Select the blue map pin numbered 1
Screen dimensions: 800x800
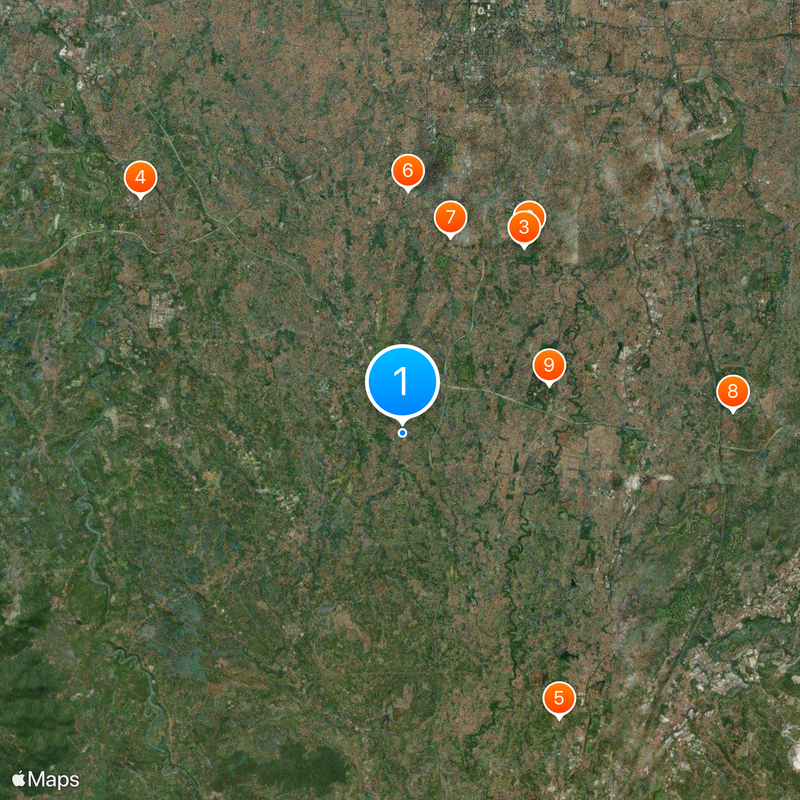point(402,381)
